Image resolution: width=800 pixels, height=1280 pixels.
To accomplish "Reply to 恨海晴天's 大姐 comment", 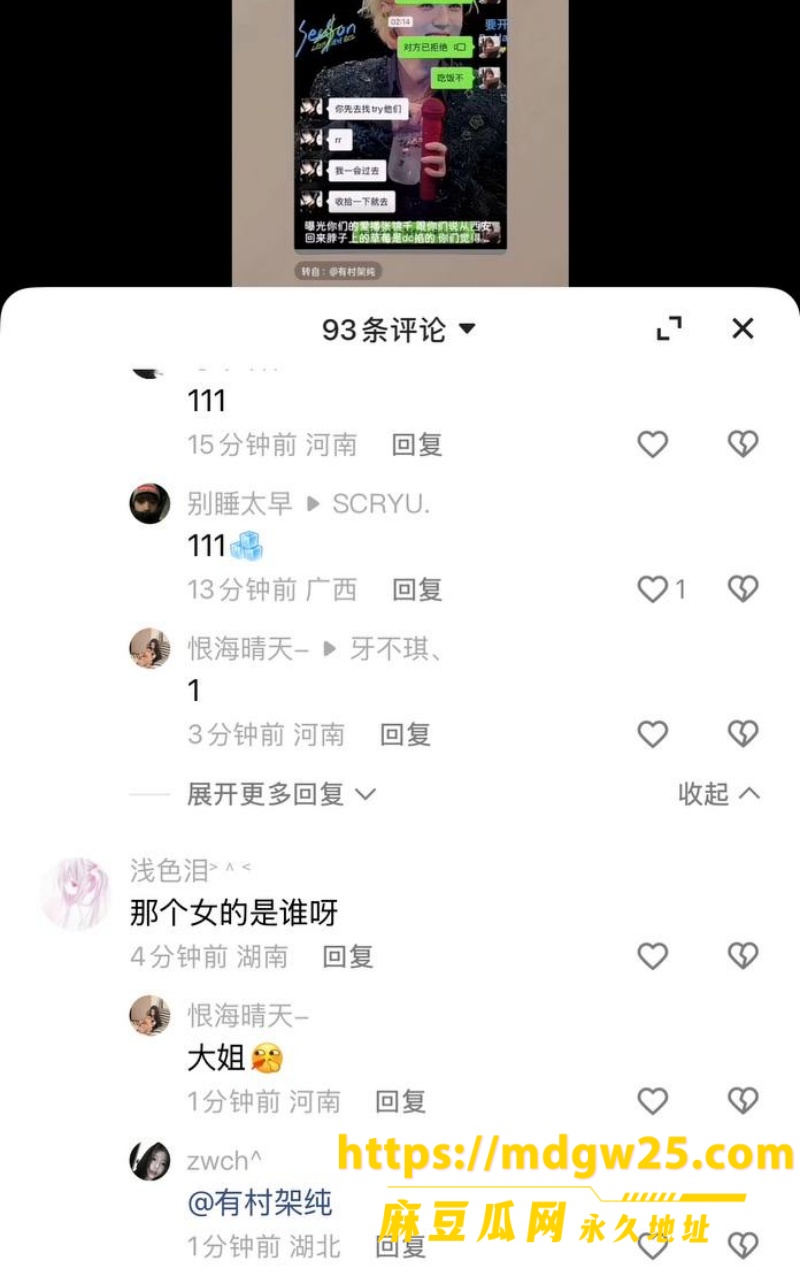I will [x=400, y=1102].
